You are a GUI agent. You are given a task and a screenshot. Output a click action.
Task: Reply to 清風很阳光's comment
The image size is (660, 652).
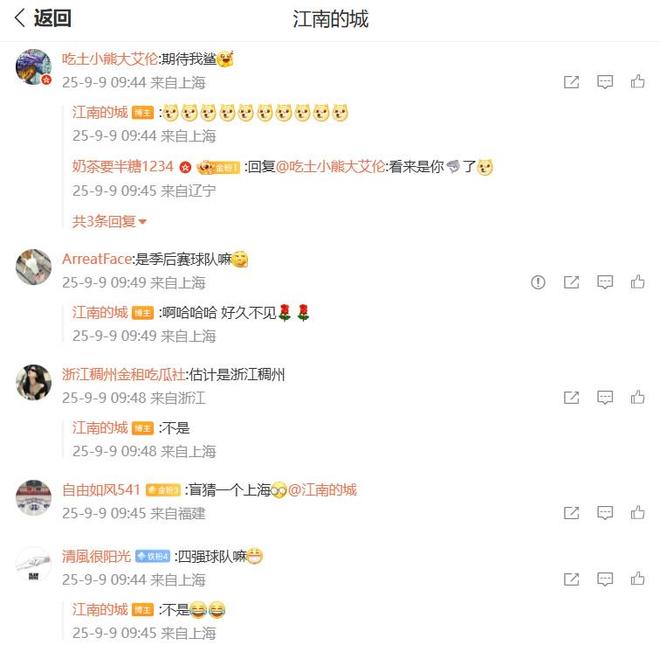pos(605,580)
